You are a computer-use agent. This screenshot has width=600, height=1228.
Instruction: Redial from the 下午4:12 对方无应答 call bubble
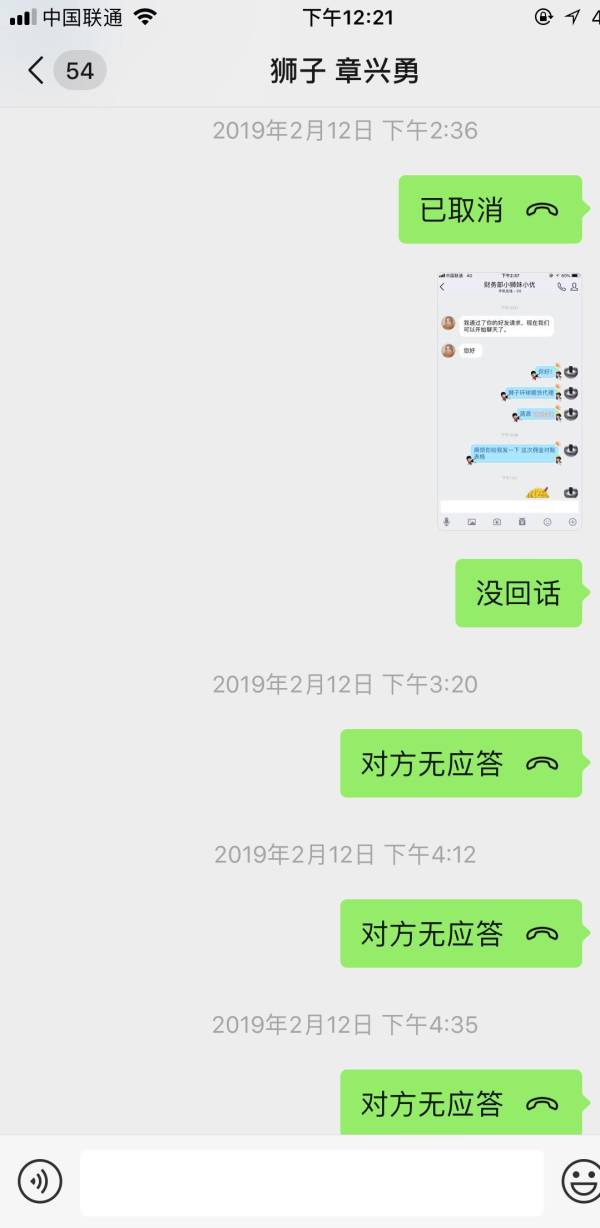(x=461, y=934)
